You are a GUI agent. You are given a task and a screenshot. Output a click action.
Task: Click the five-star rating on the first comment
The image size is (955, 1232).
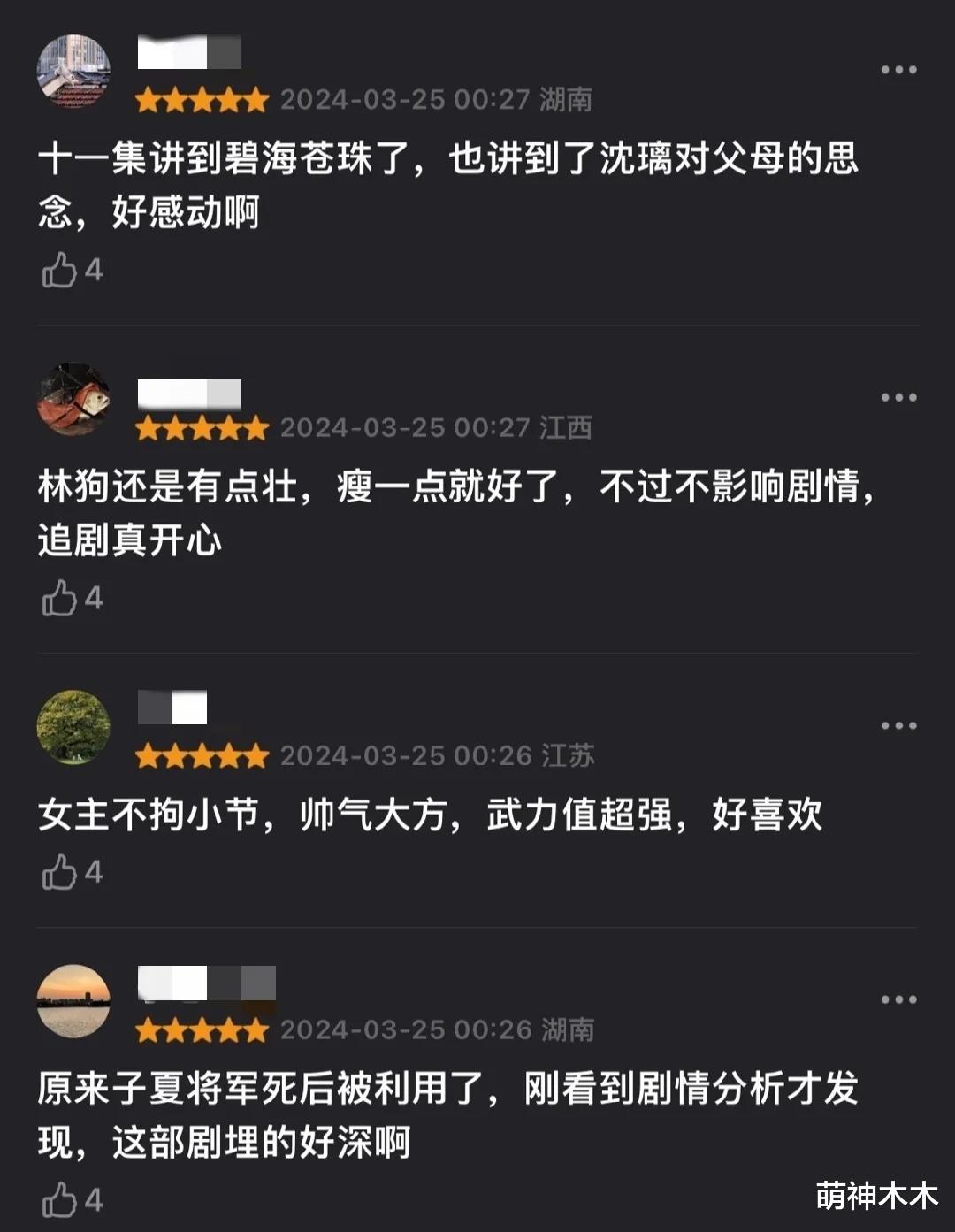[202, 100]
